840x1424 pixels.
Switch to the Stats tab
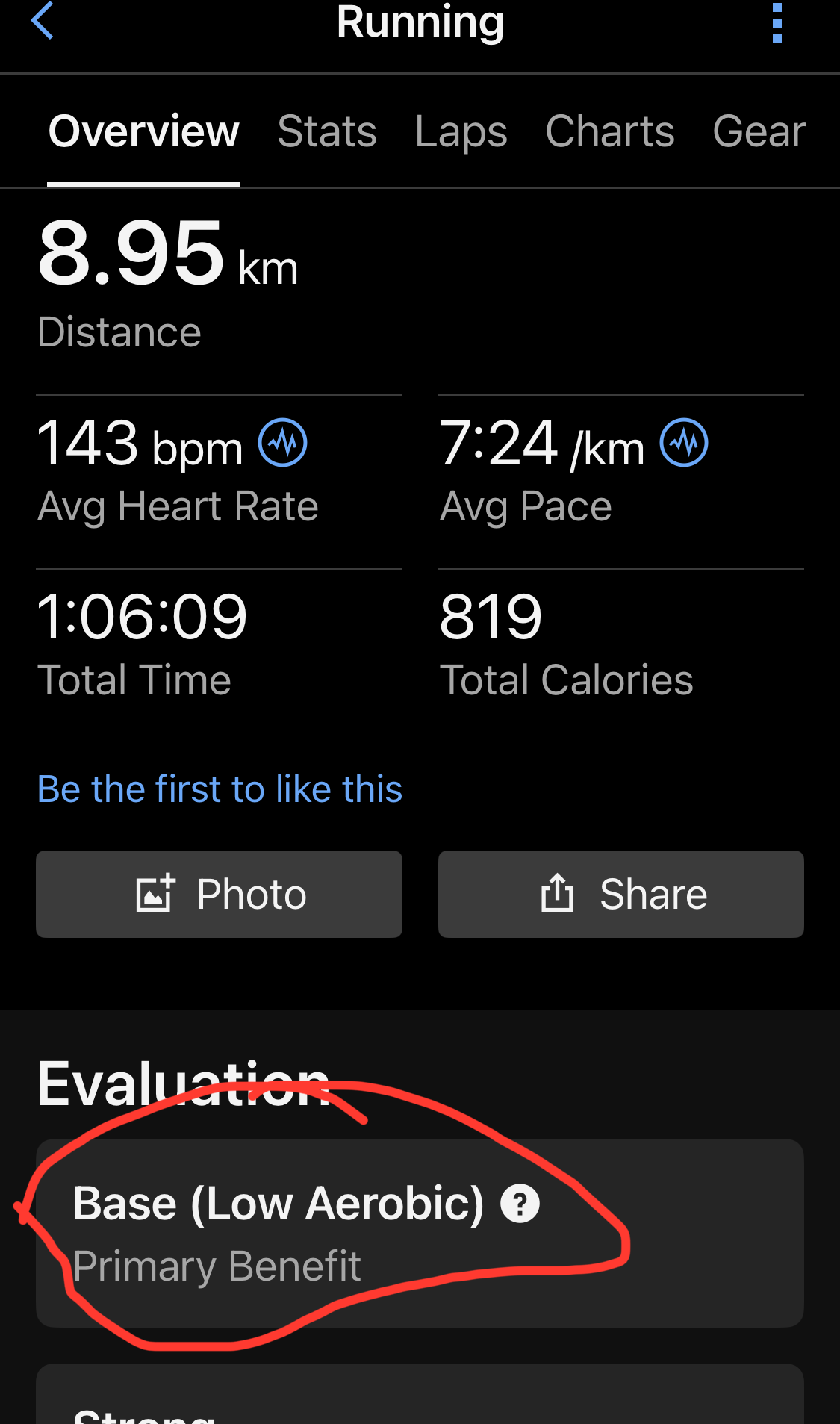tap(327, 131)
